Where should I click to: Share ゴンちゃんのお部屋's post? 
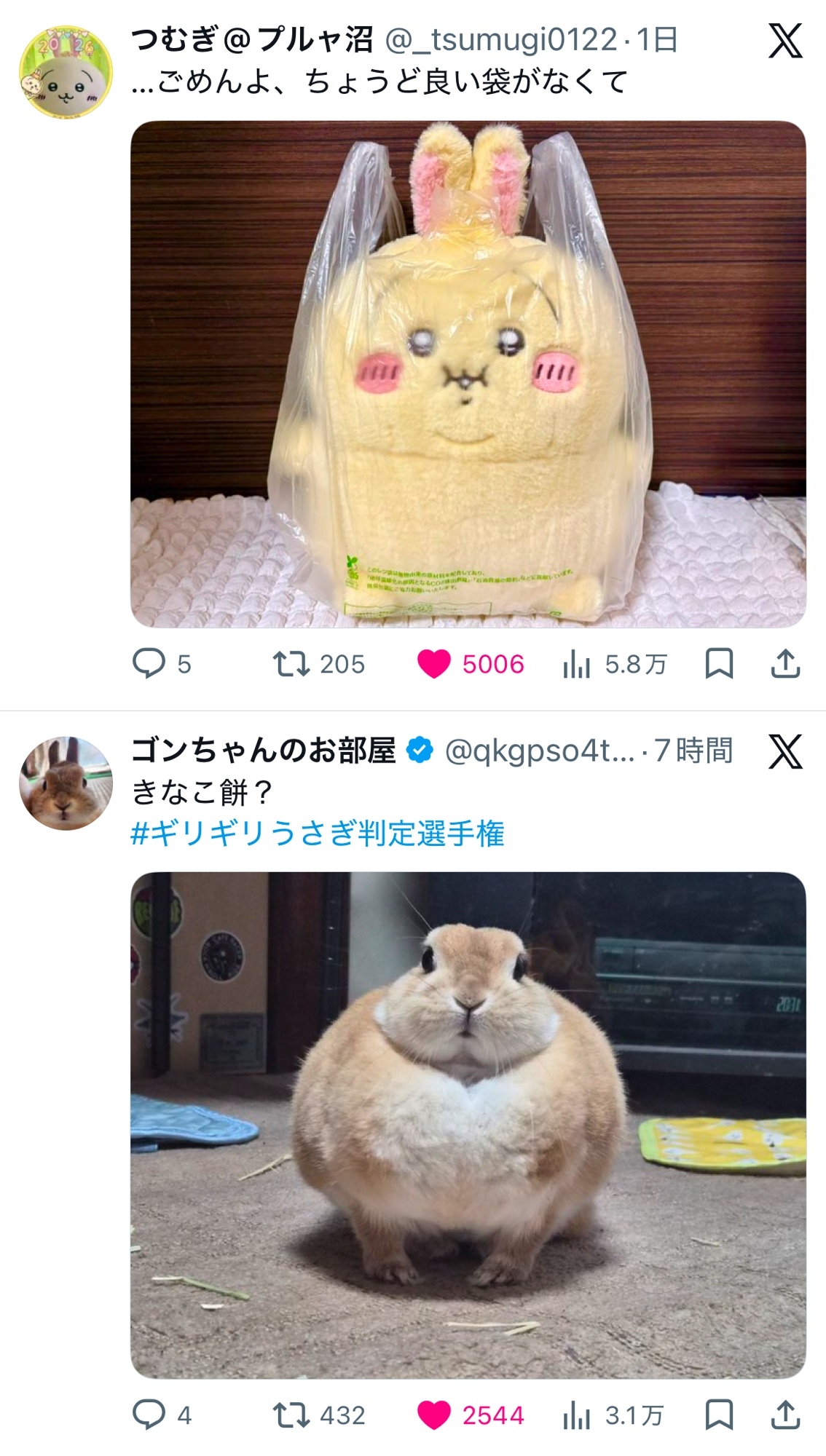click(785, 1415)
